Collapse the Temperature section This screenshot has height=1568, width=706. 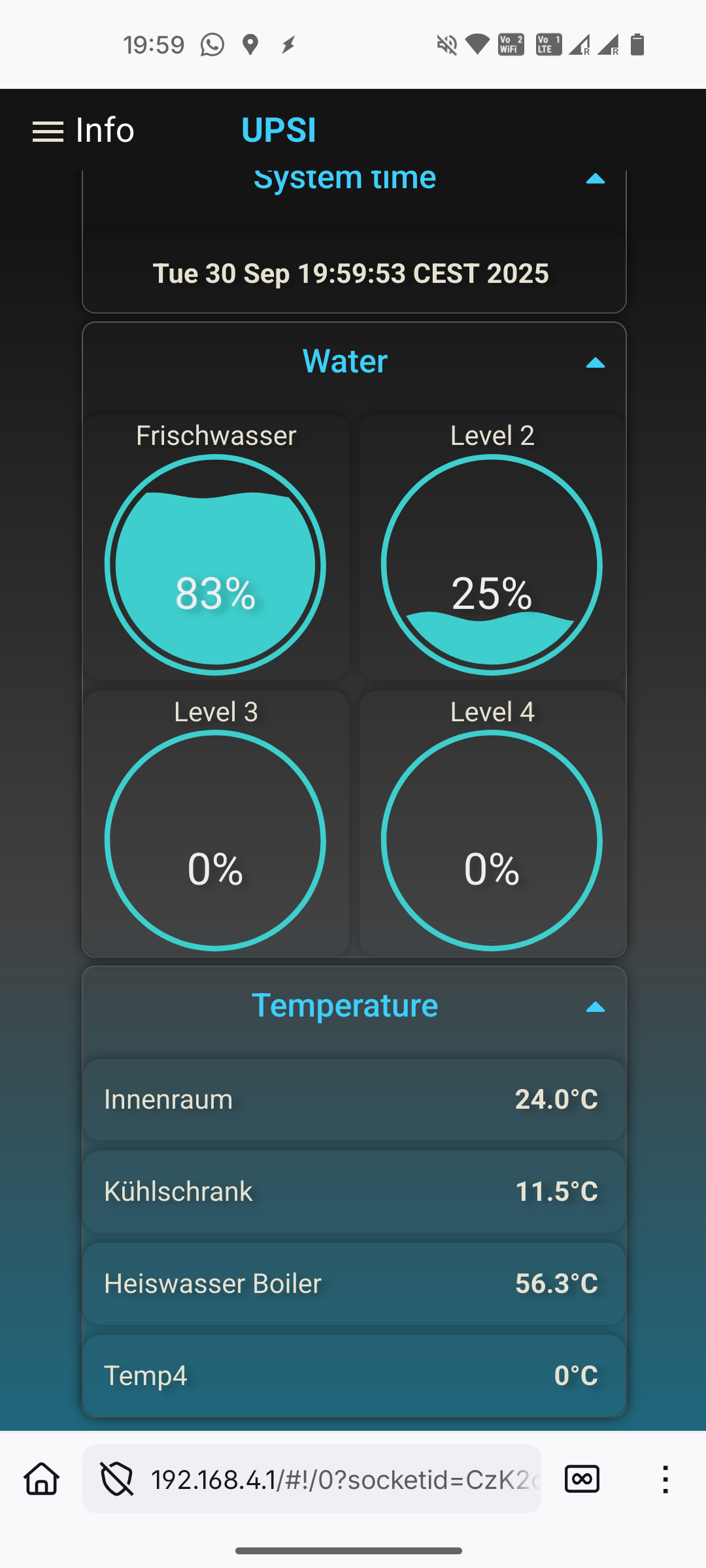tap(595, 1007)
